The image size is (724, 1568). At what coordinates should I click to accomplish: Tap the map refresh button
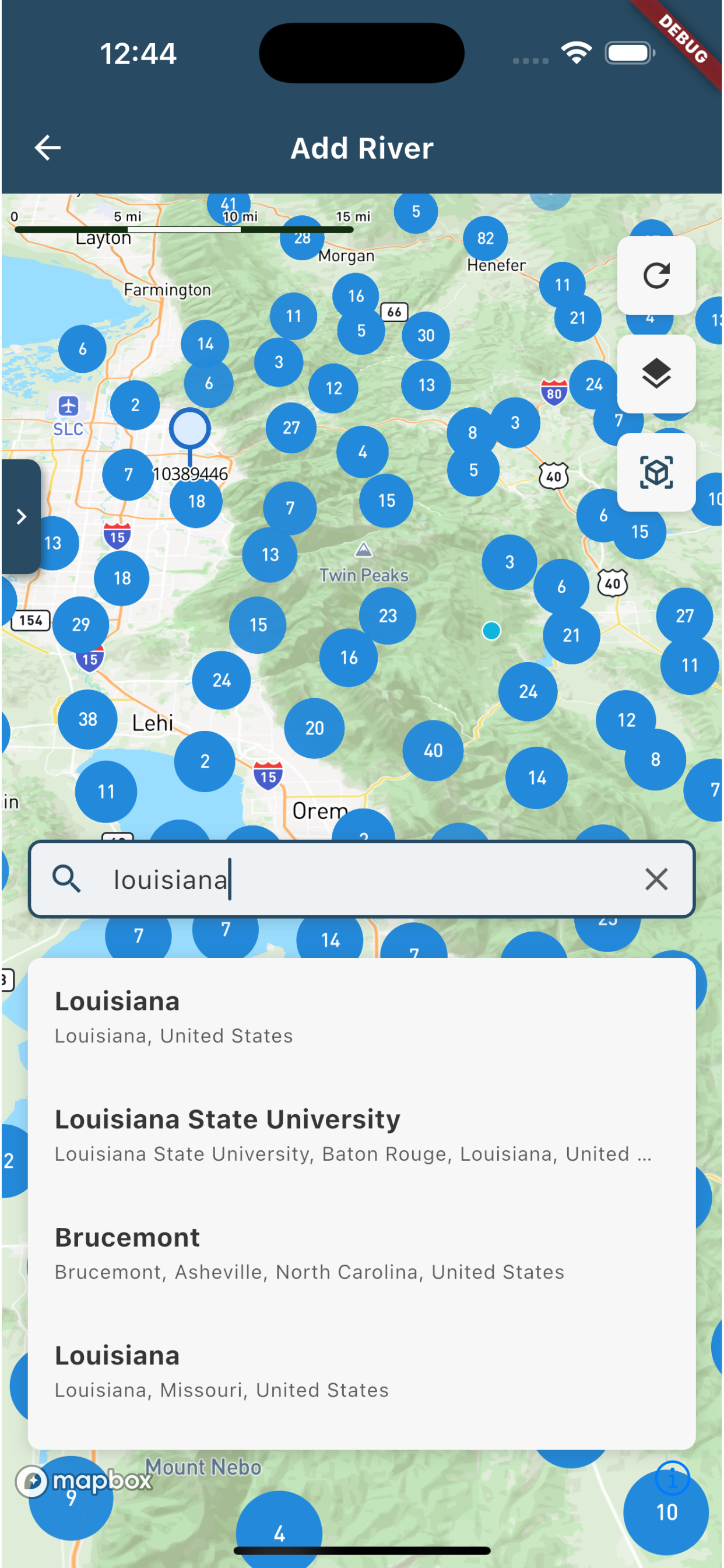[x=656, y=276]
